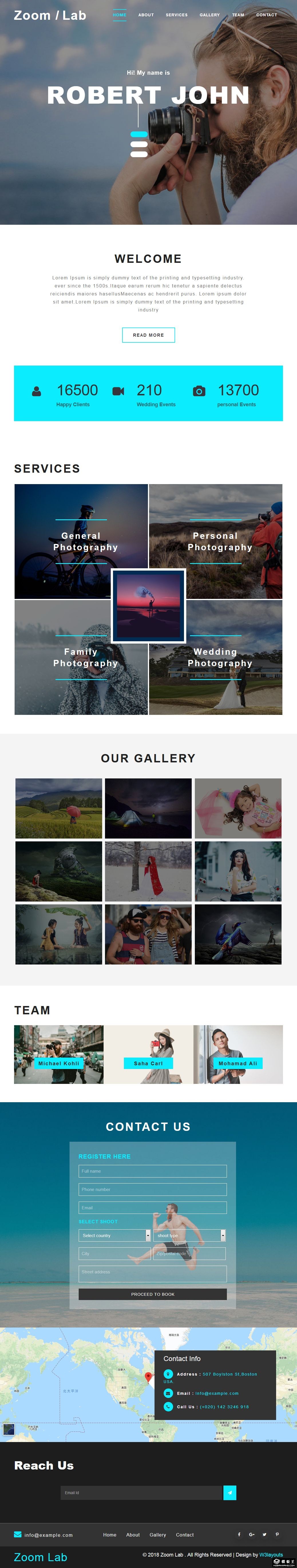Expand the Select country dropdown
The image size is (297, 1568).
click(114, 1235)
